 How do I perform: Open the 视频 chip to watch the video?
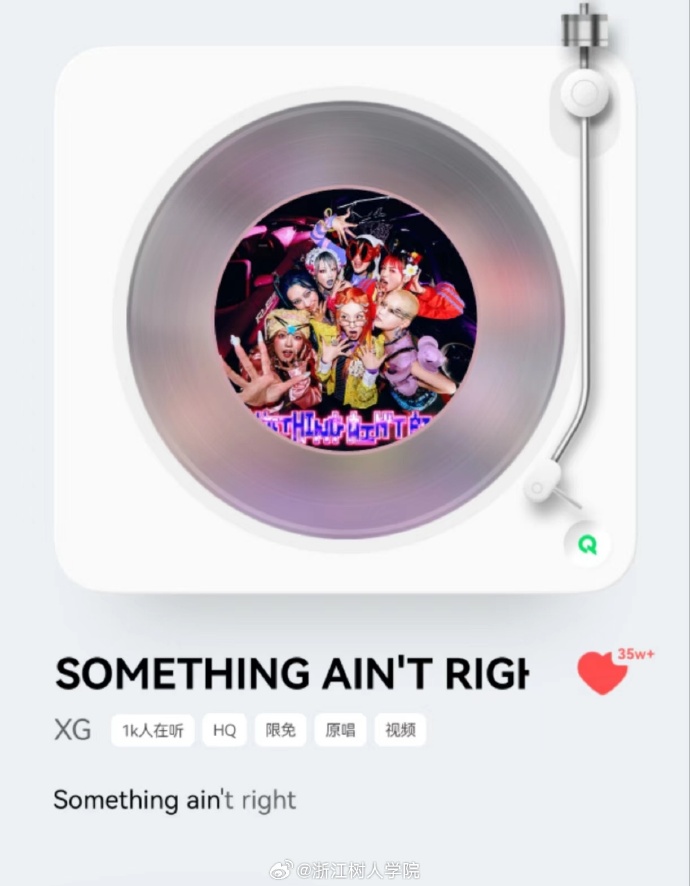pos(400,730)
